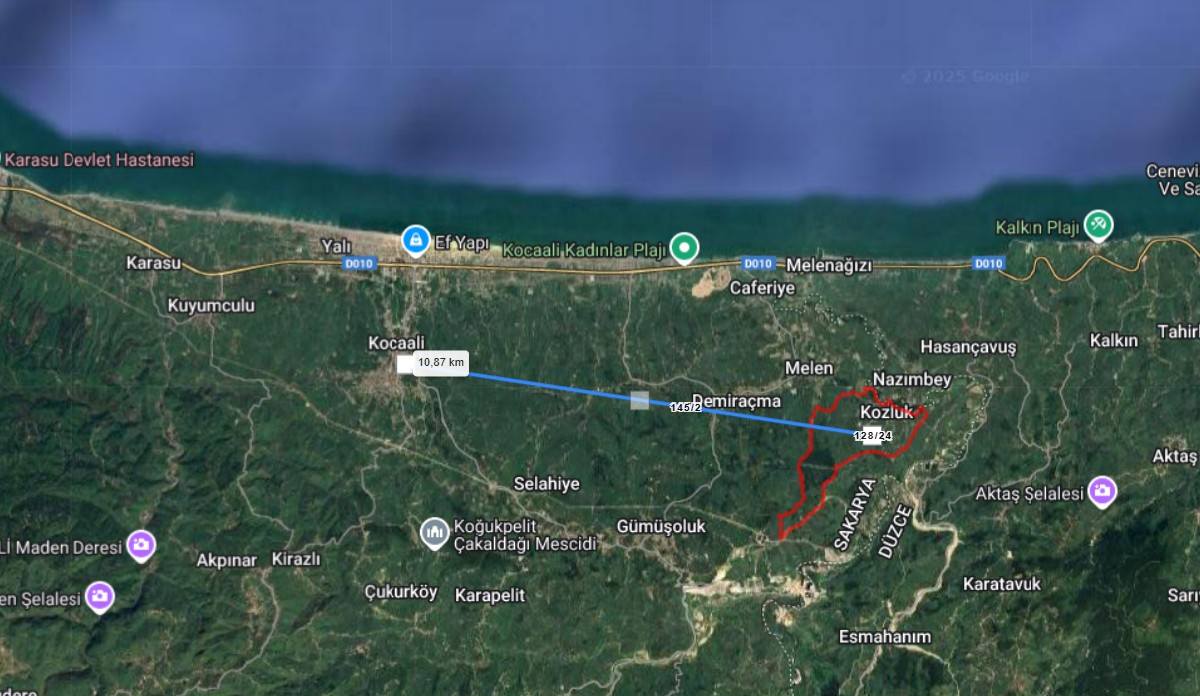Open the Koğukpelit Çakaldağı Mescidi marker
Screen dimensions: 1200x696
[x=434, y=532]
